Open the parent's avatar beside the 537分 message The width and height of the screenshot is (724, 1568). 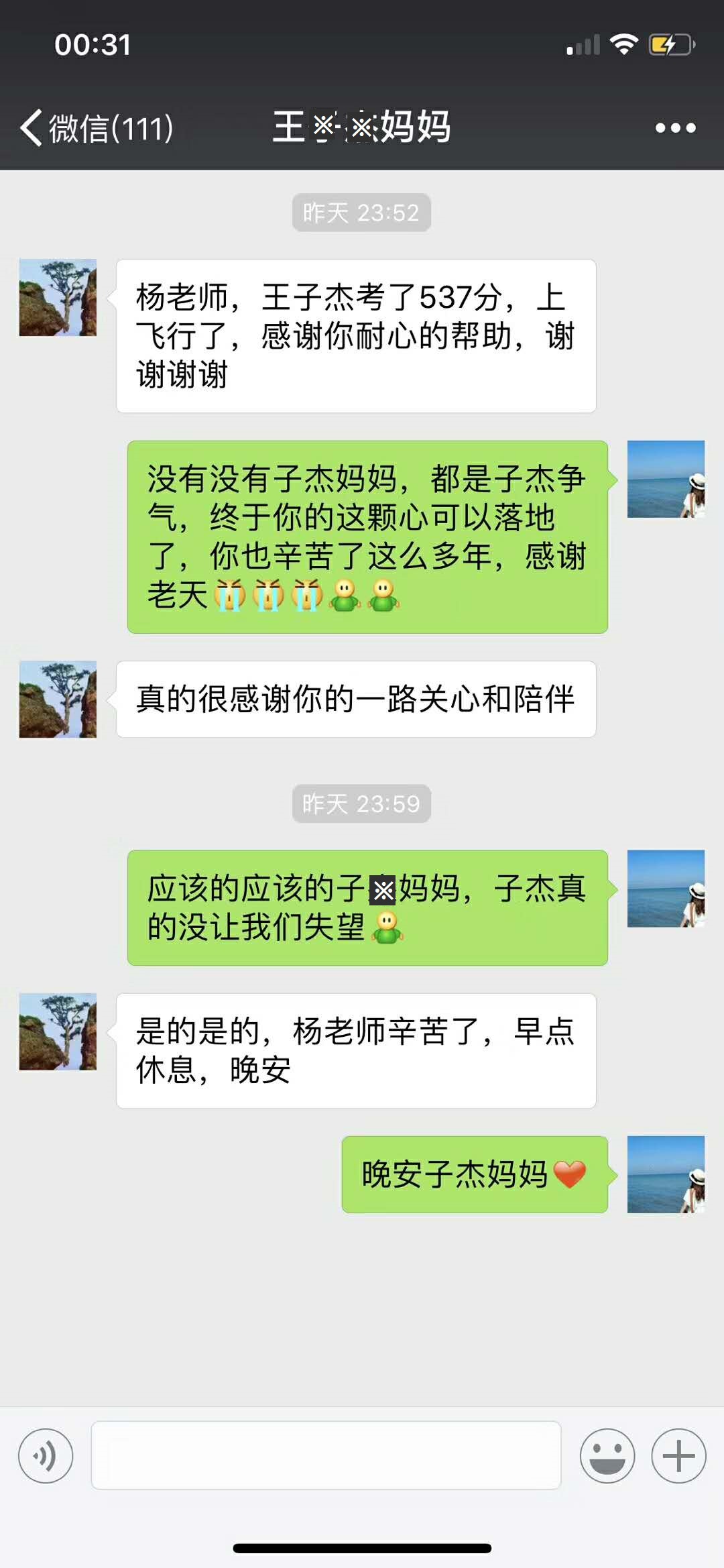coord(58,297)
